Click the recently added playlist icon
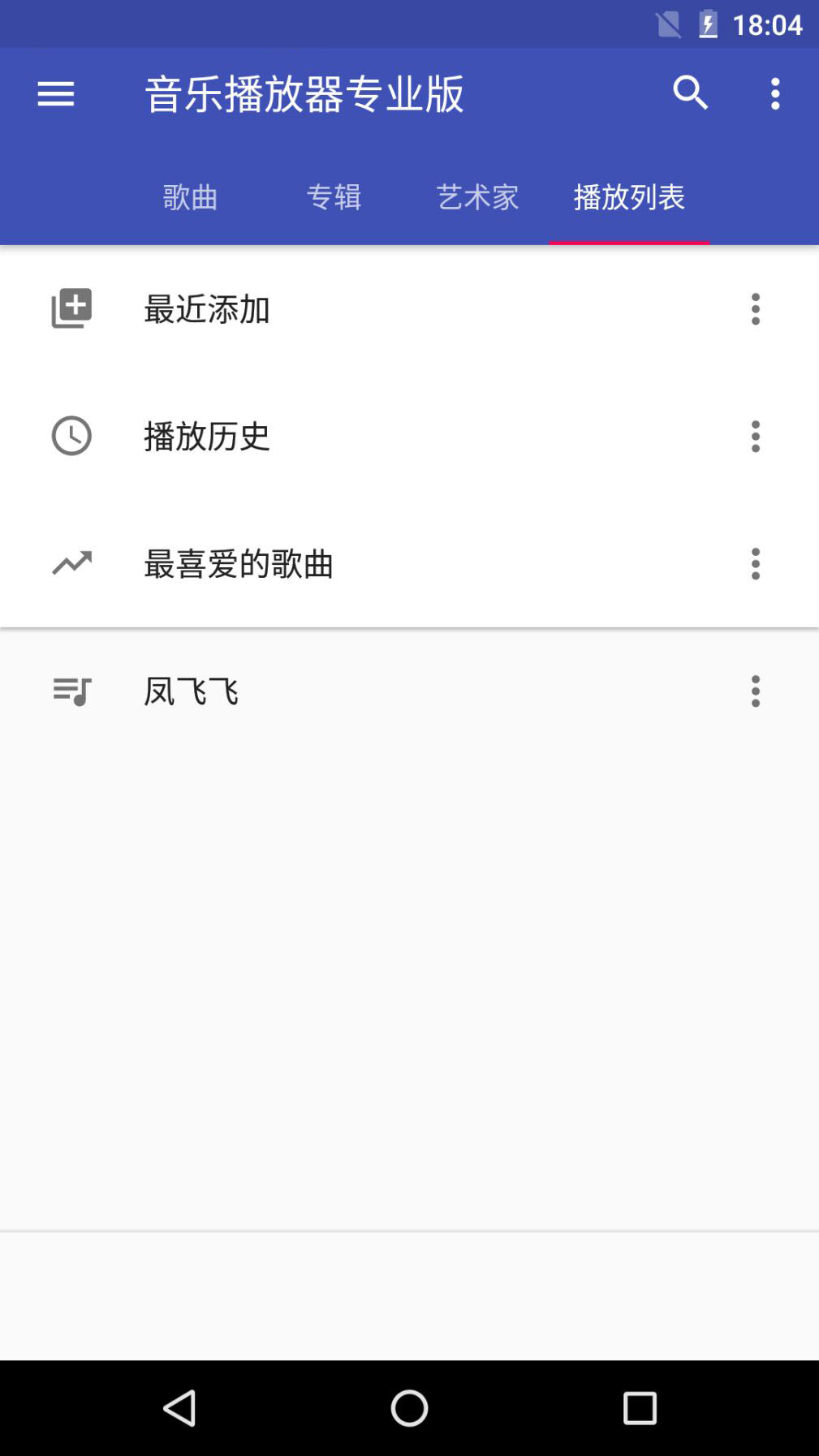819x1456 pixels. tap(71, 309)
